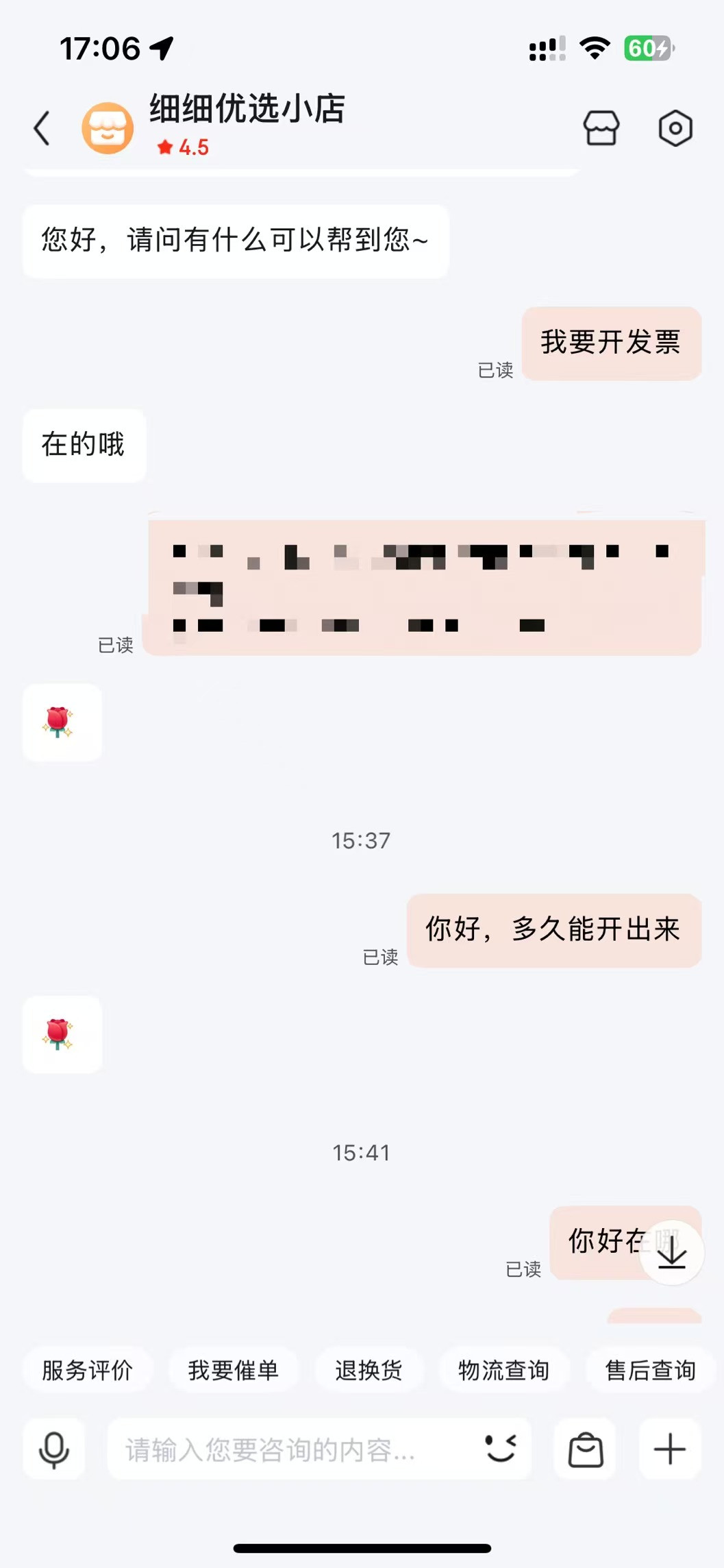This screenshot has height=1568, width=724.
Task: Tap the 服务评价 quick reply
Action: pyautogui.click(x=88, y=1369)
